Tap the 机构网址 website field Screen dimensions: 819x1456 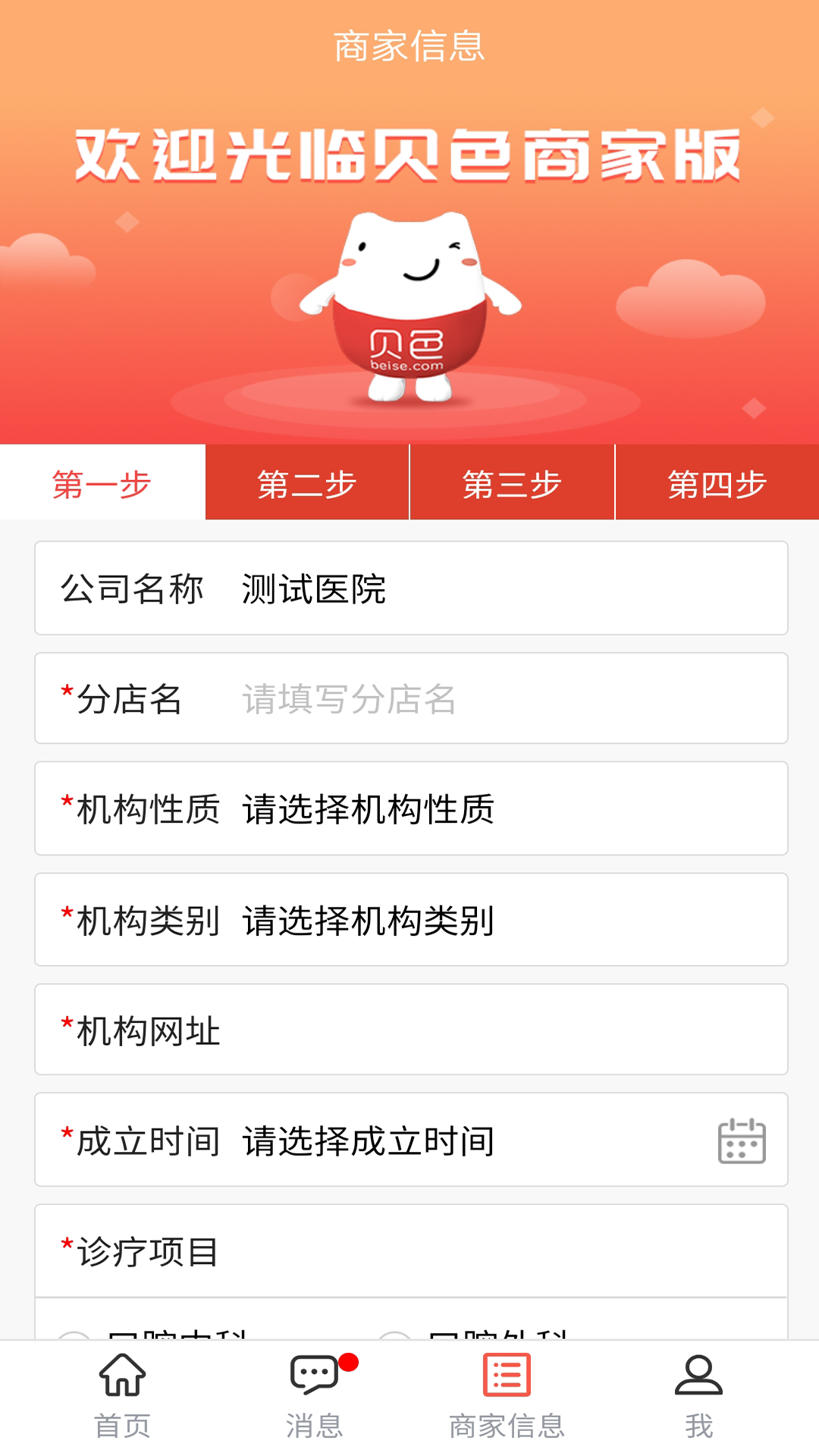pyautogui.click(x=500, y=1031)
